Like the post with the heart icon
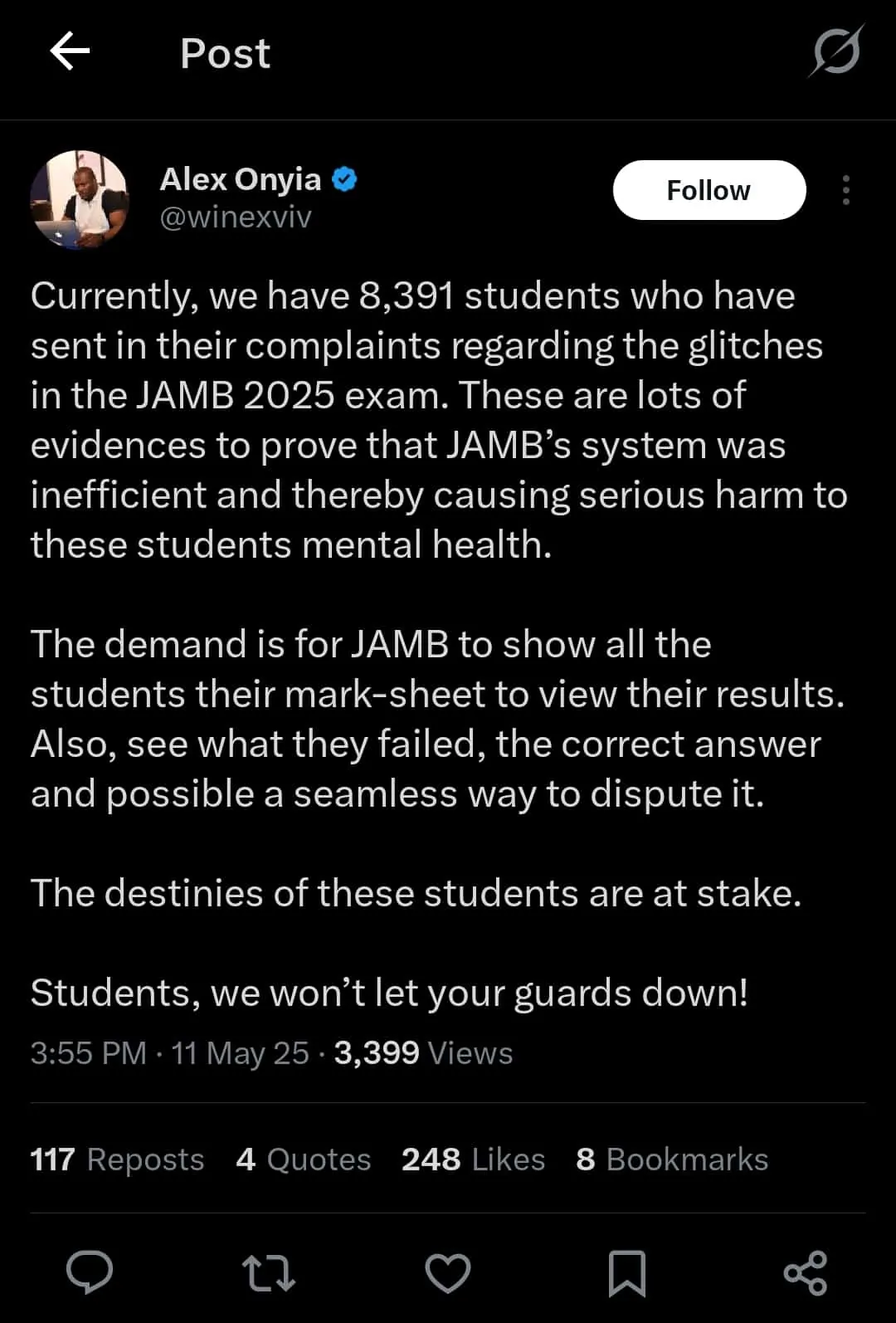The height and width of the screenshot is (1323, 896). click(x=448, y=1273)
